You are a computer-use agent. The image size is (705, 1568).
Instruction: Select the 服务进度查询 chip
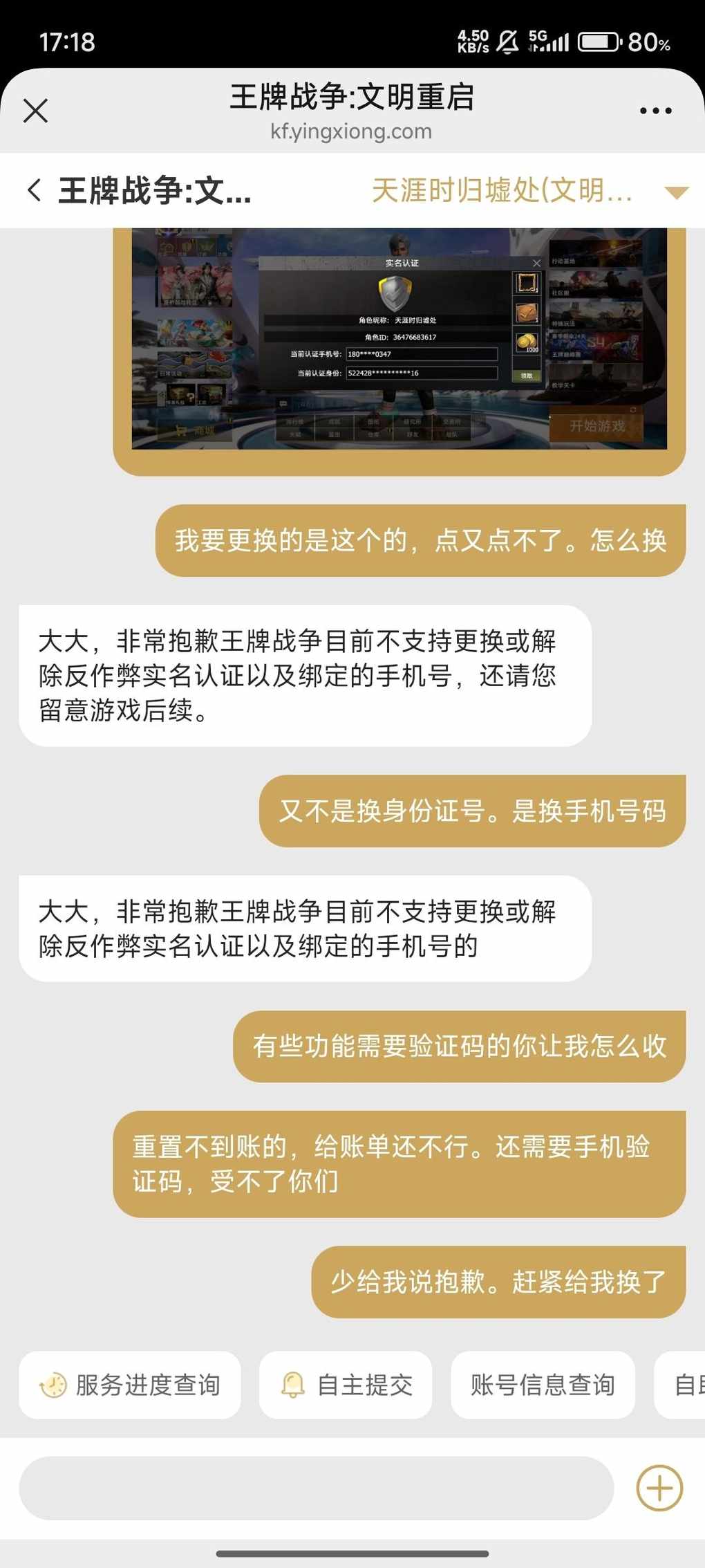tap(130, 1385)
